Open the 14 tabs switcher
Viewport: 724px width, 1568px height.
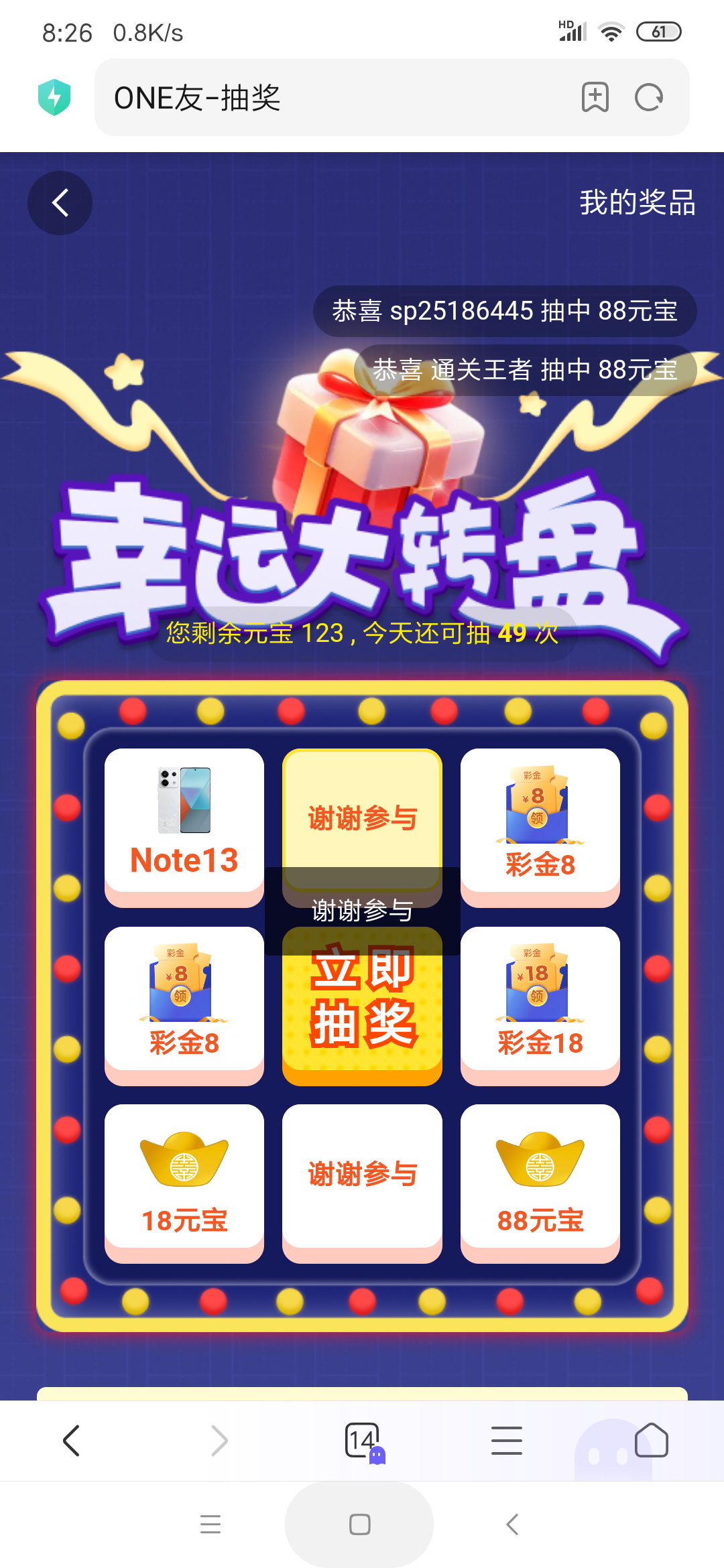(x=363, y=1441)
